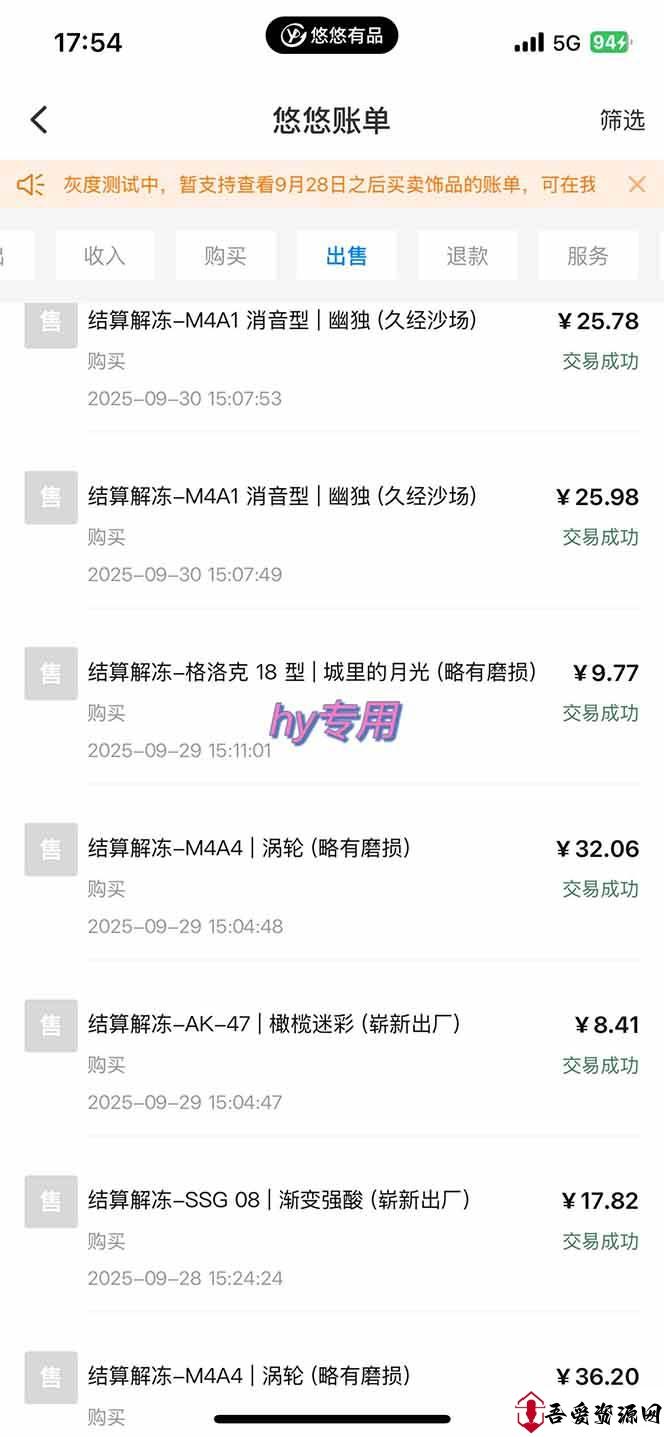Open the 筛选 filter option
Image resolution: width=664 pixels, height=1437 pixels.
click(x=622, y=120)
